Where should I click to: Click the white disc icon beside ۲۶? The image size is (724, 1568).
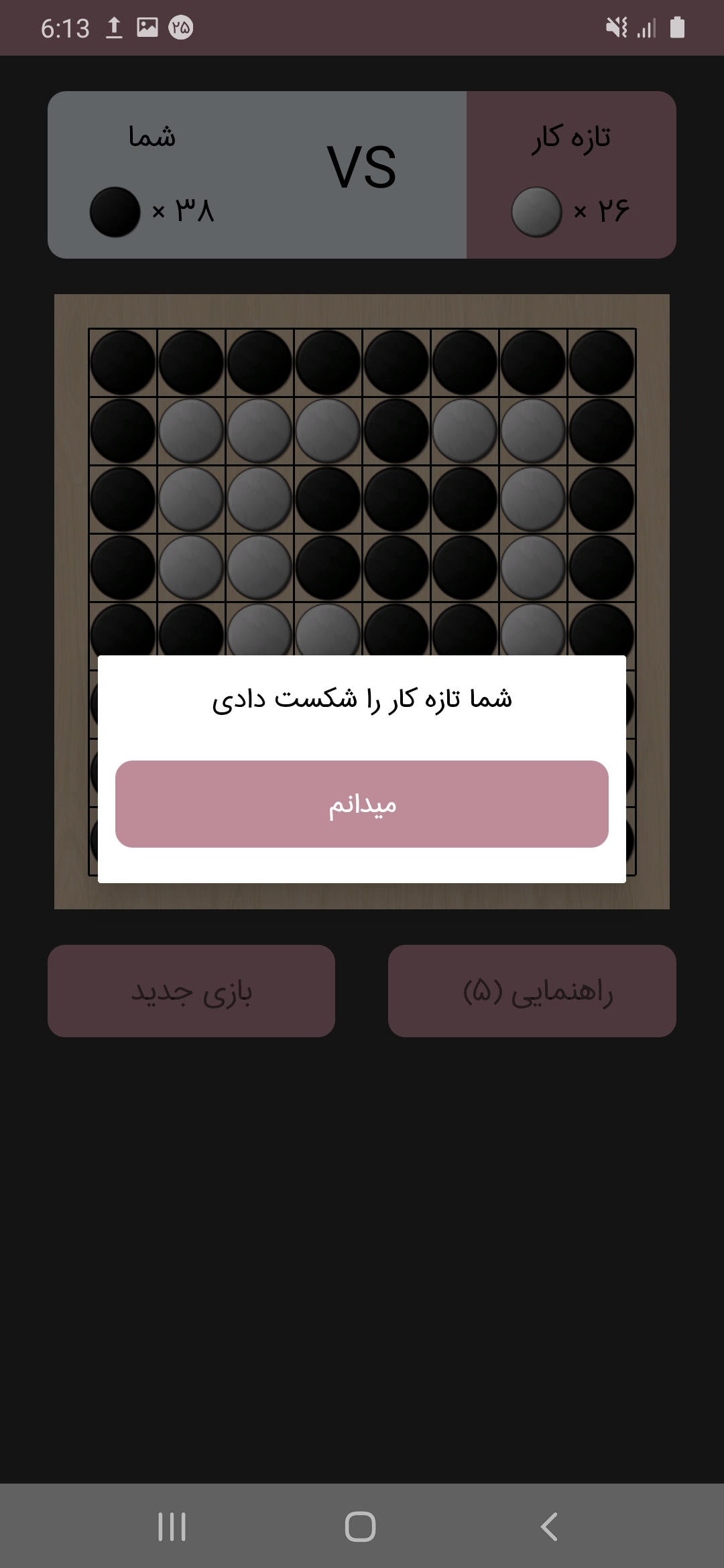click(x=536, y=212)
